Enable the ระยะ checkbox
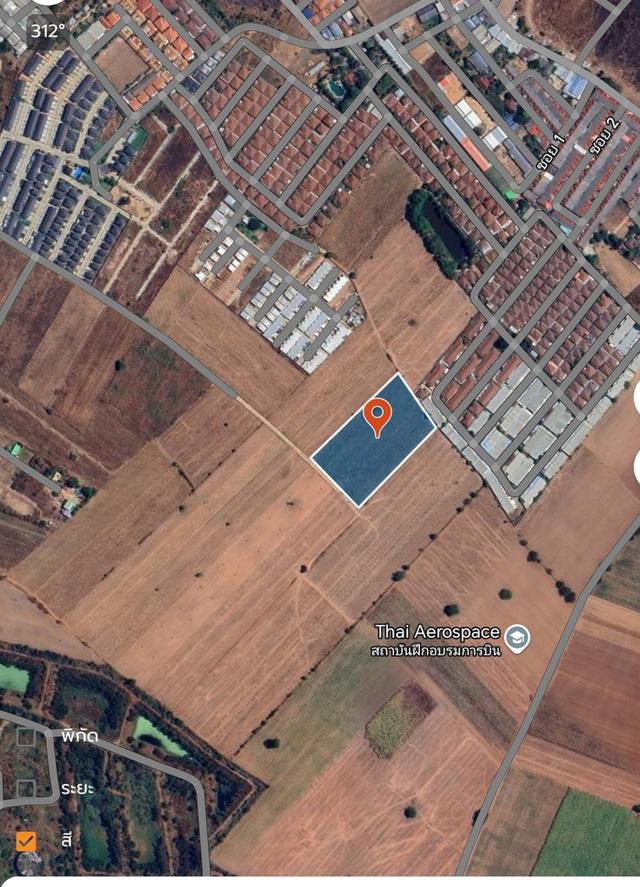Image resolution: width=640 pixels, height=887 pixels. coord(26,789)
